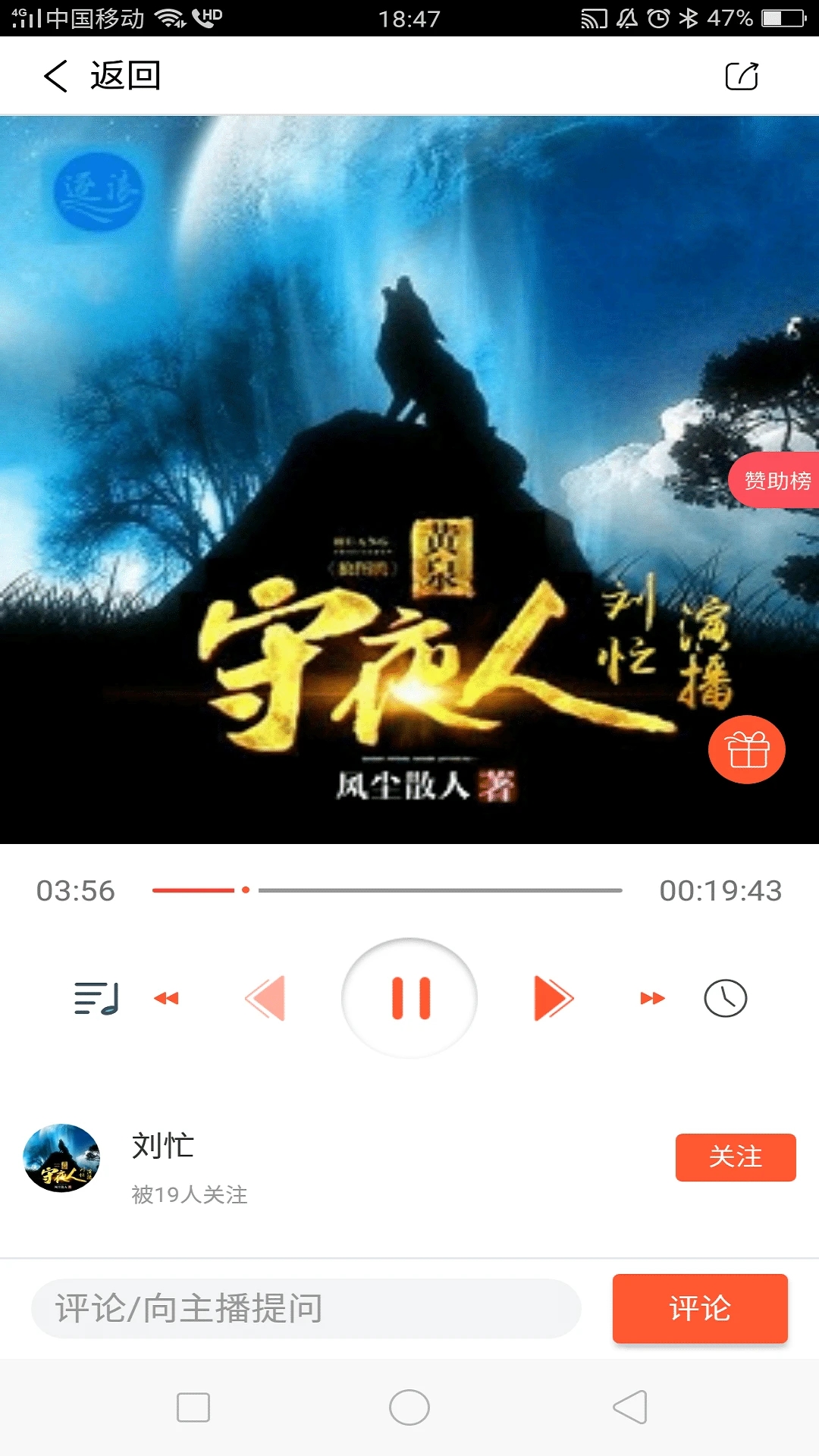Go to the system home screen
The width and height of the screenshot is (819, 1456).
(x=409, y=1407)
